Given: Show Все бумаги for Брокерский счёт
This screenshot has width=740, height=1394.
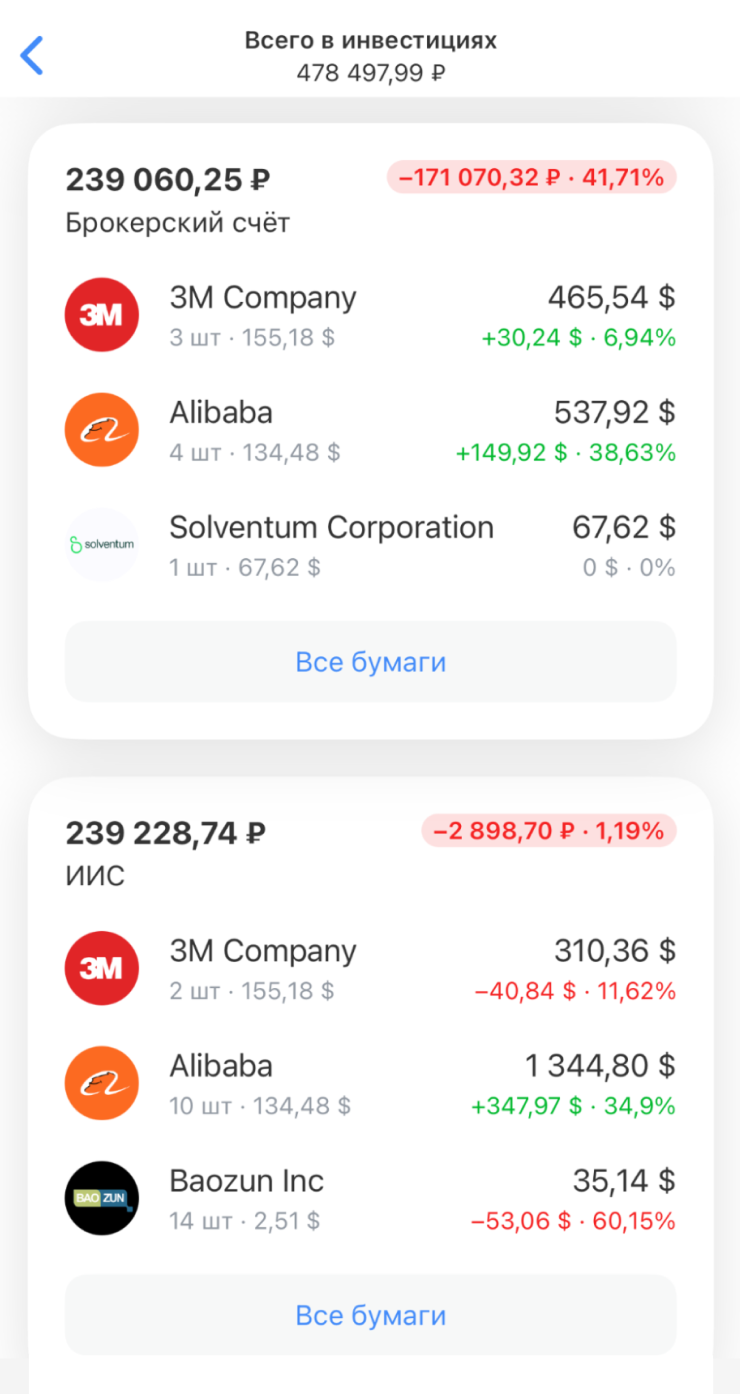Looking at the screenshot, I should point(370,662).
